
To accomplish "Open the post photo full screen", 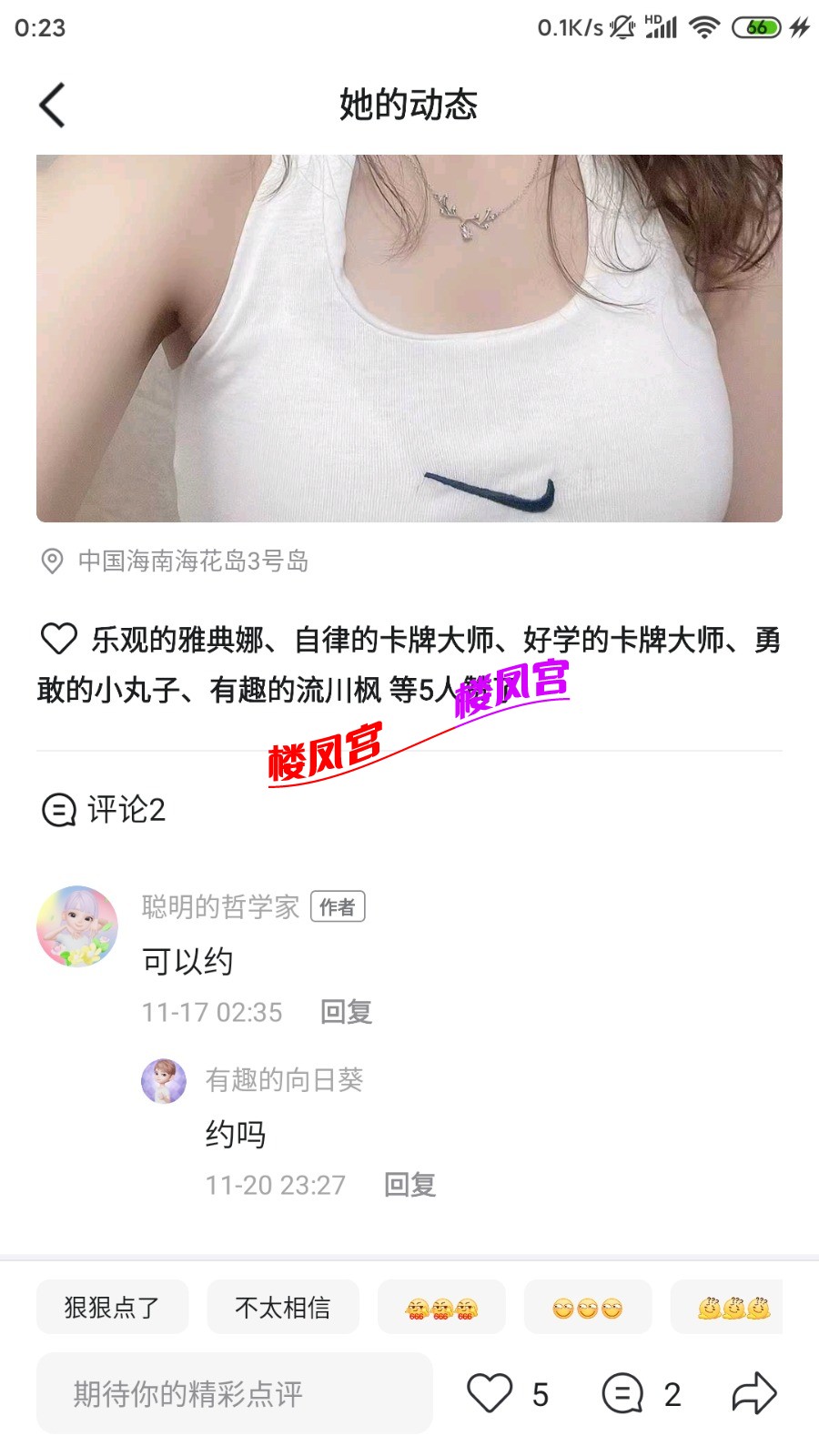I will [409, 338].
